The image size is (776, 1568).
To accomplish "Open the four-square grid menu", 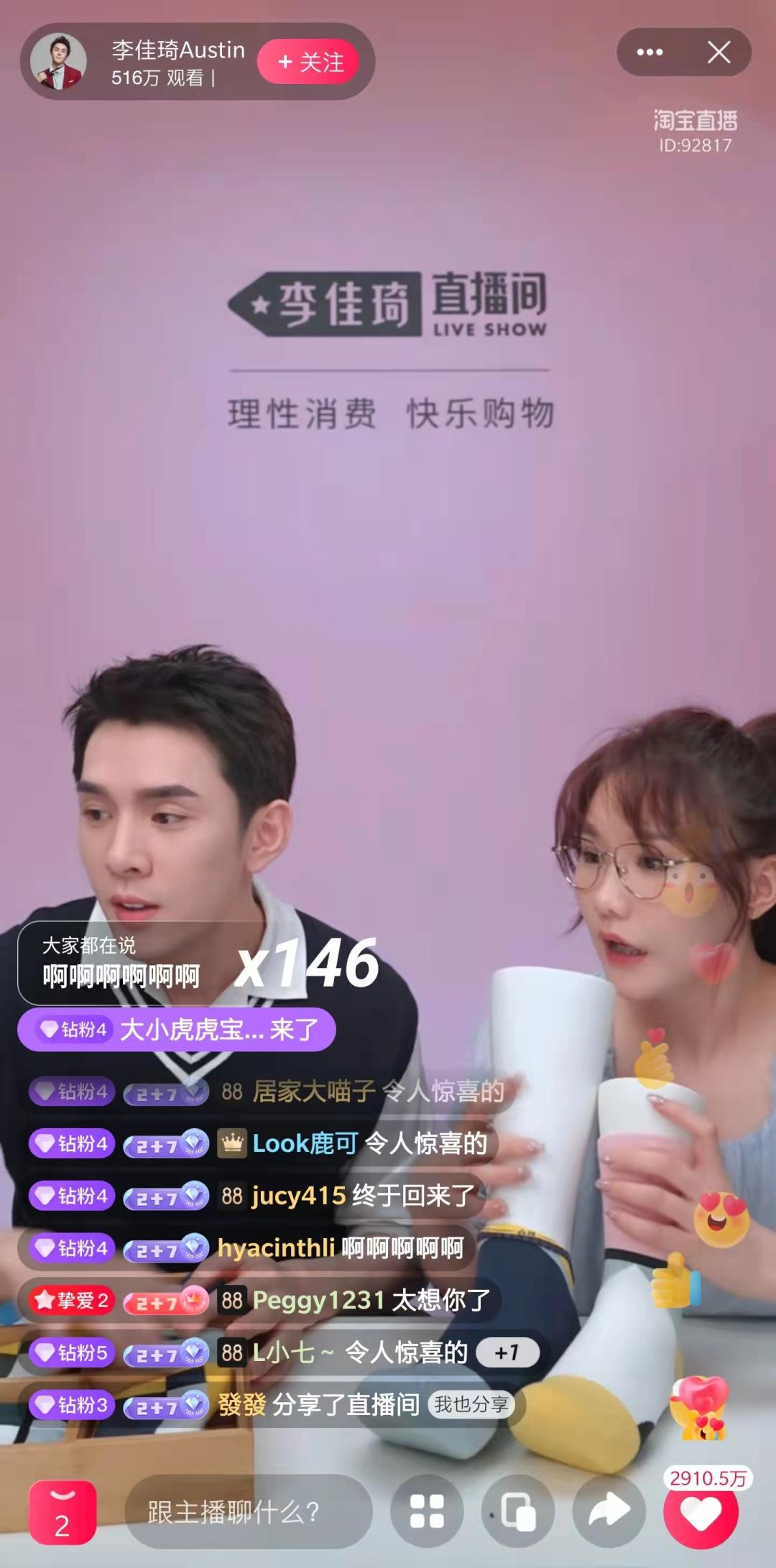I will coord(427,1511).
